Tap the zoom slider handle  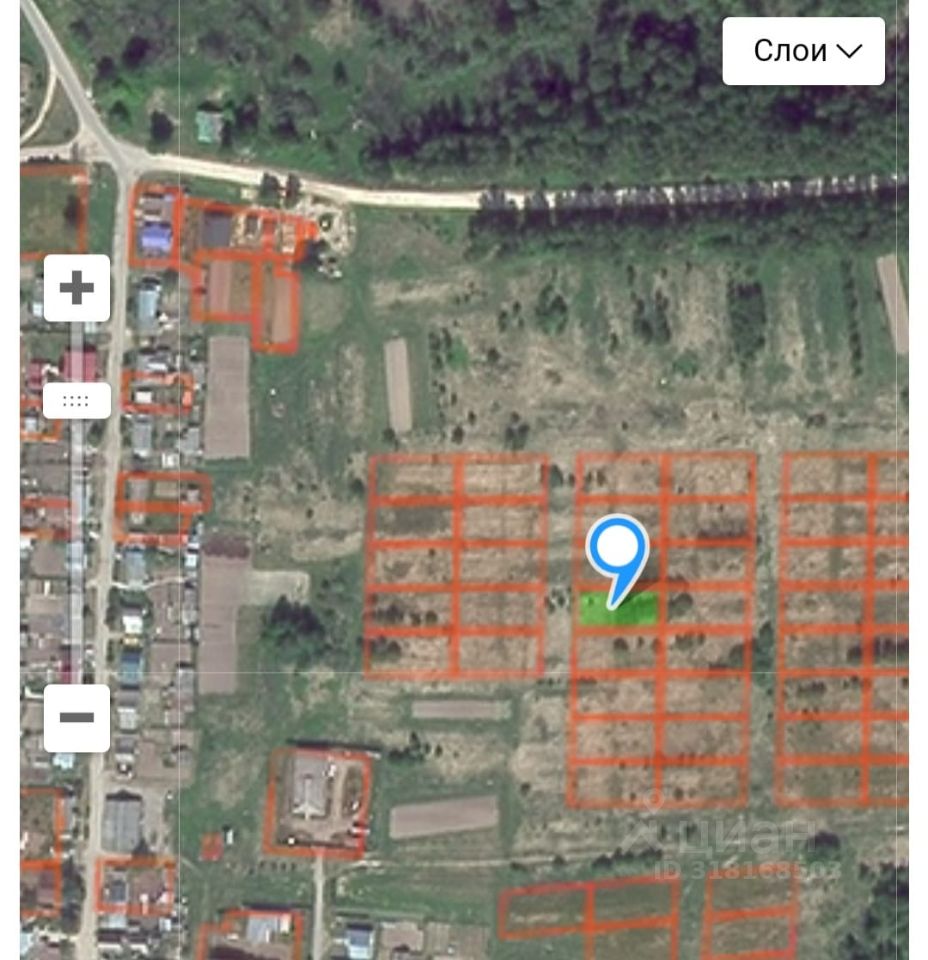point(77,401)
